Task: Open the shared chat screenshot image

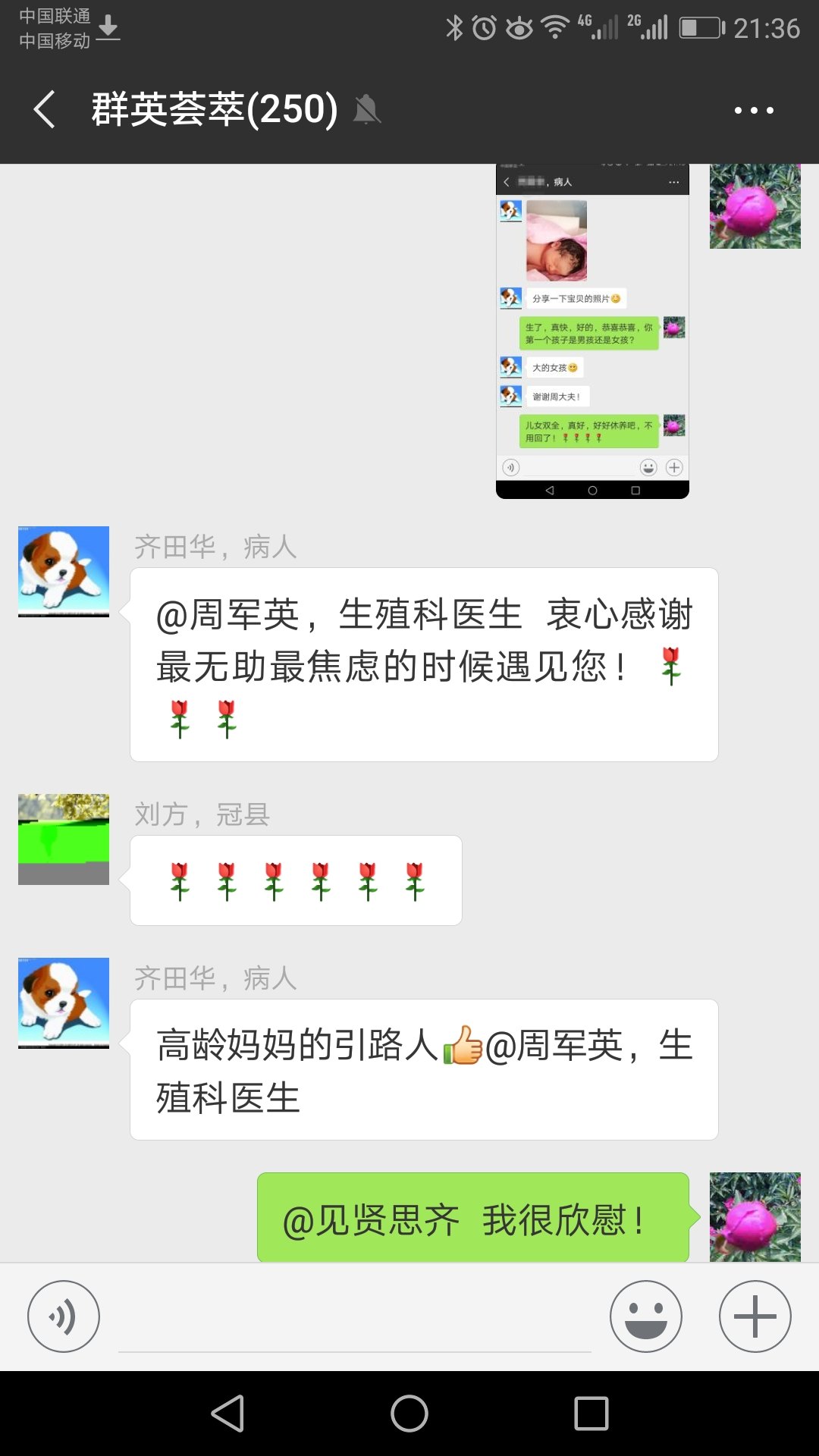Action: pyautogui.click(x=592, y=331)
